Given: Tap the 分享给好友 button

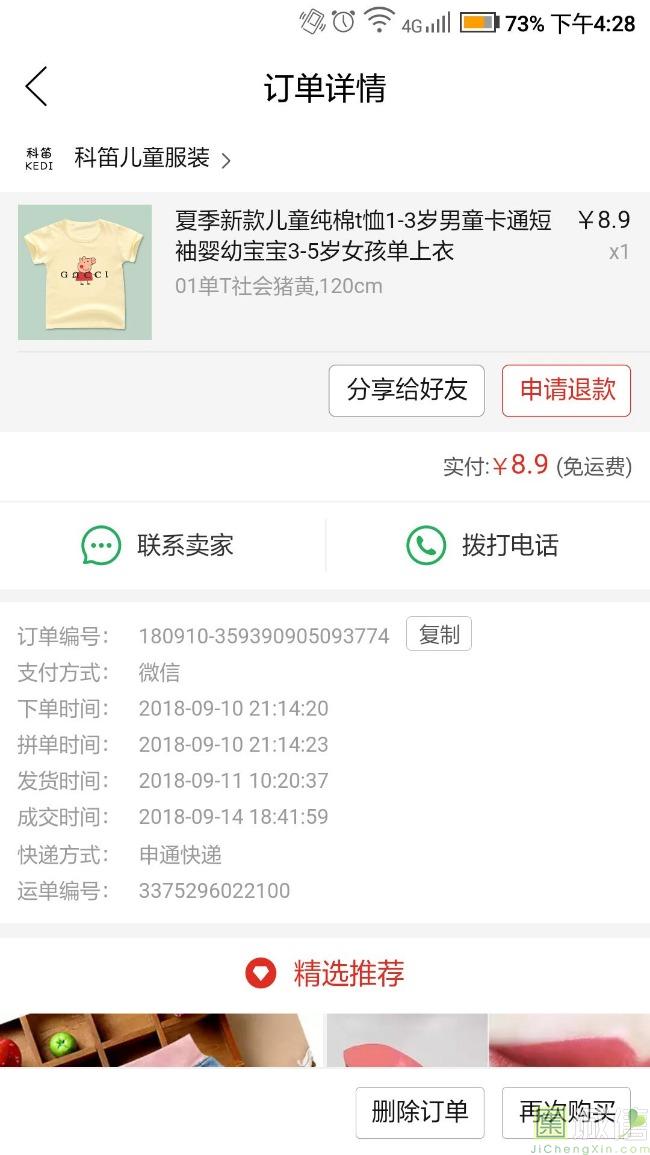Looking at the screenshot, I should tap(406, 390).
